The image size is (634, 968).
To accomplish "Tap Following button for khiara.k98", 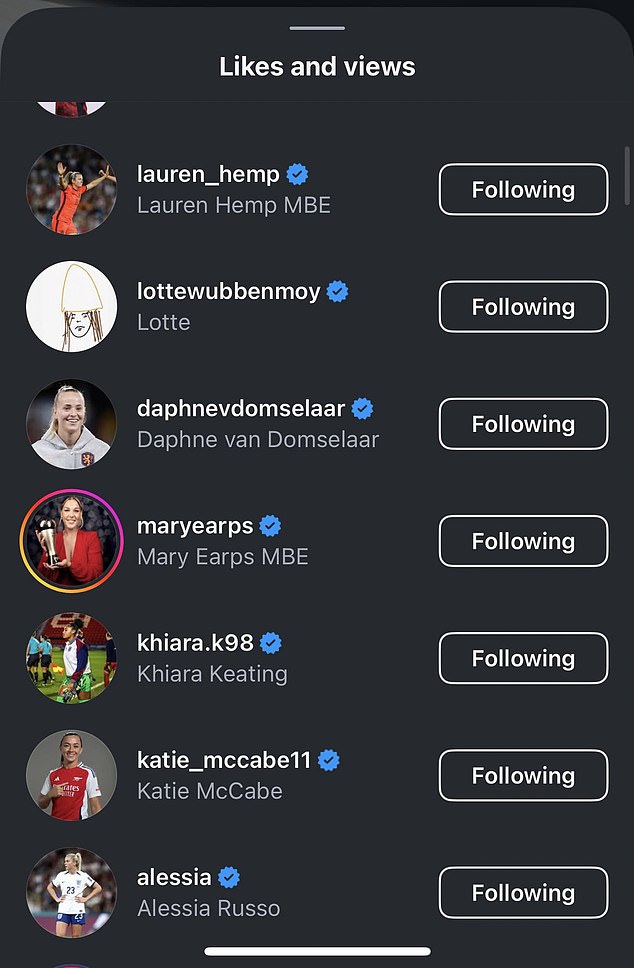I will 523,658.
